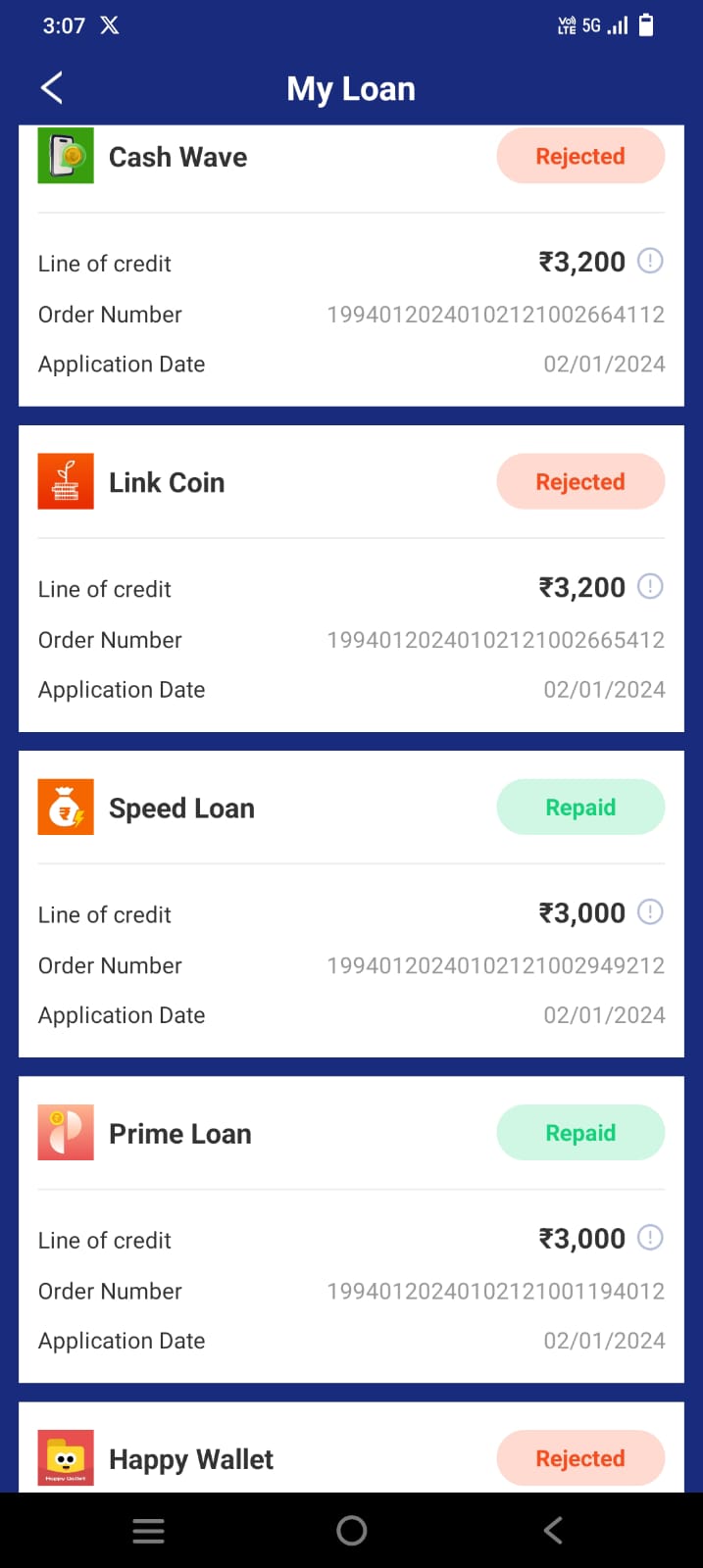Show info for Prime Loan line of credit

(650, 1238)
